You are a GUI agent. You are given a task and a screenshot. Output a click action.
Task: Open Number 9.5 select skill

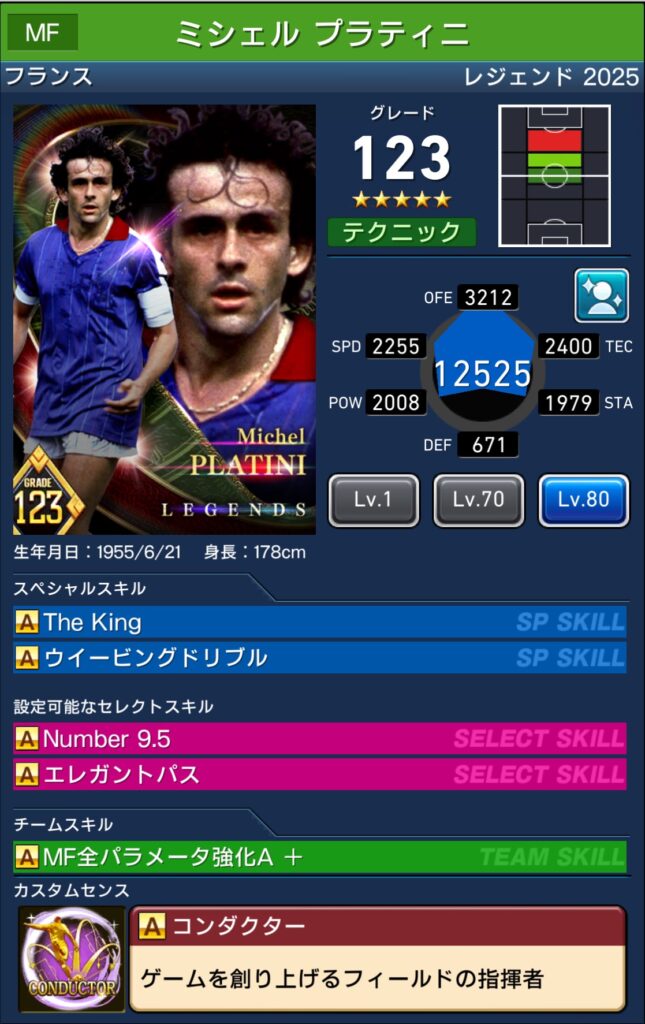320,739
